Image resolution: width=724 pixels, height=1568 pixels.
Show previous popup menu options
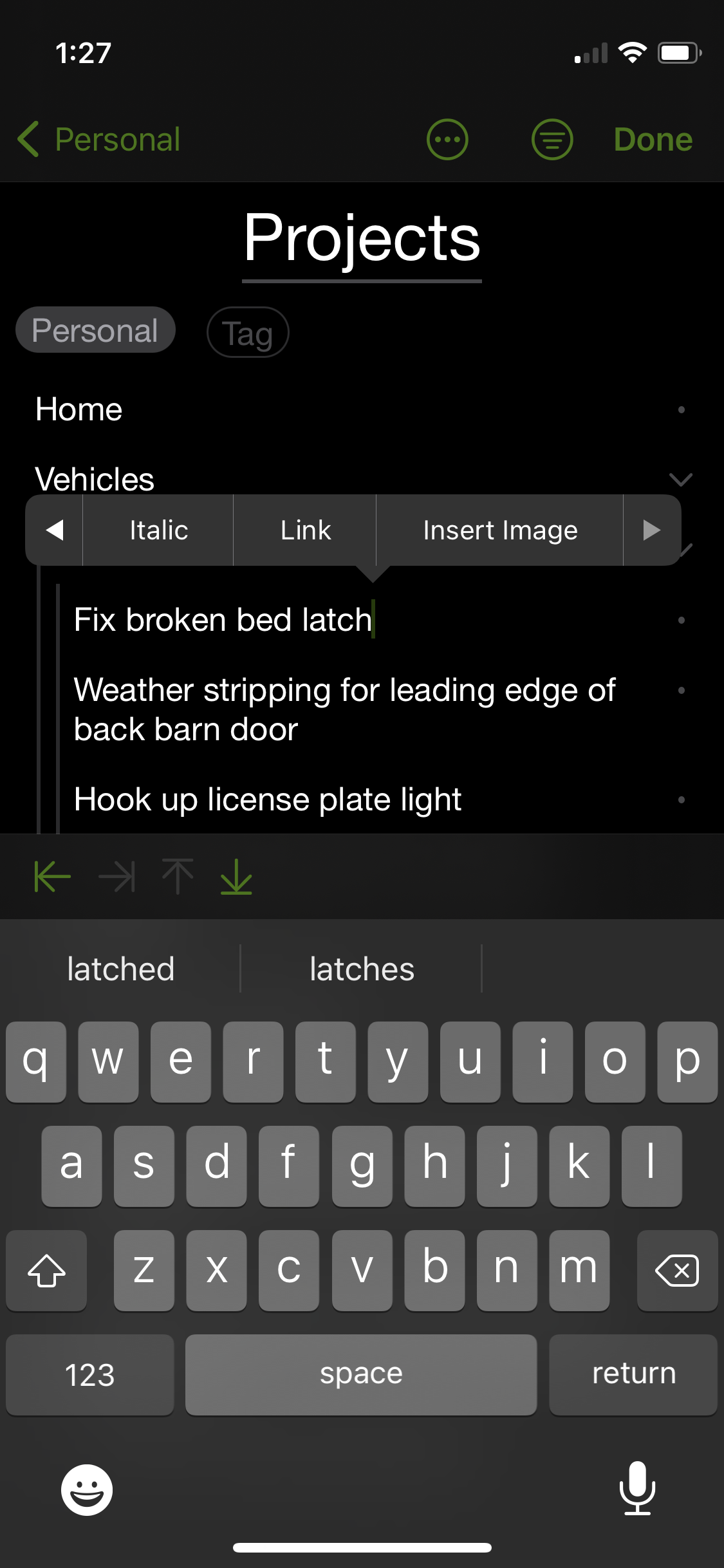pyautogui.click(x=55, y=530)
